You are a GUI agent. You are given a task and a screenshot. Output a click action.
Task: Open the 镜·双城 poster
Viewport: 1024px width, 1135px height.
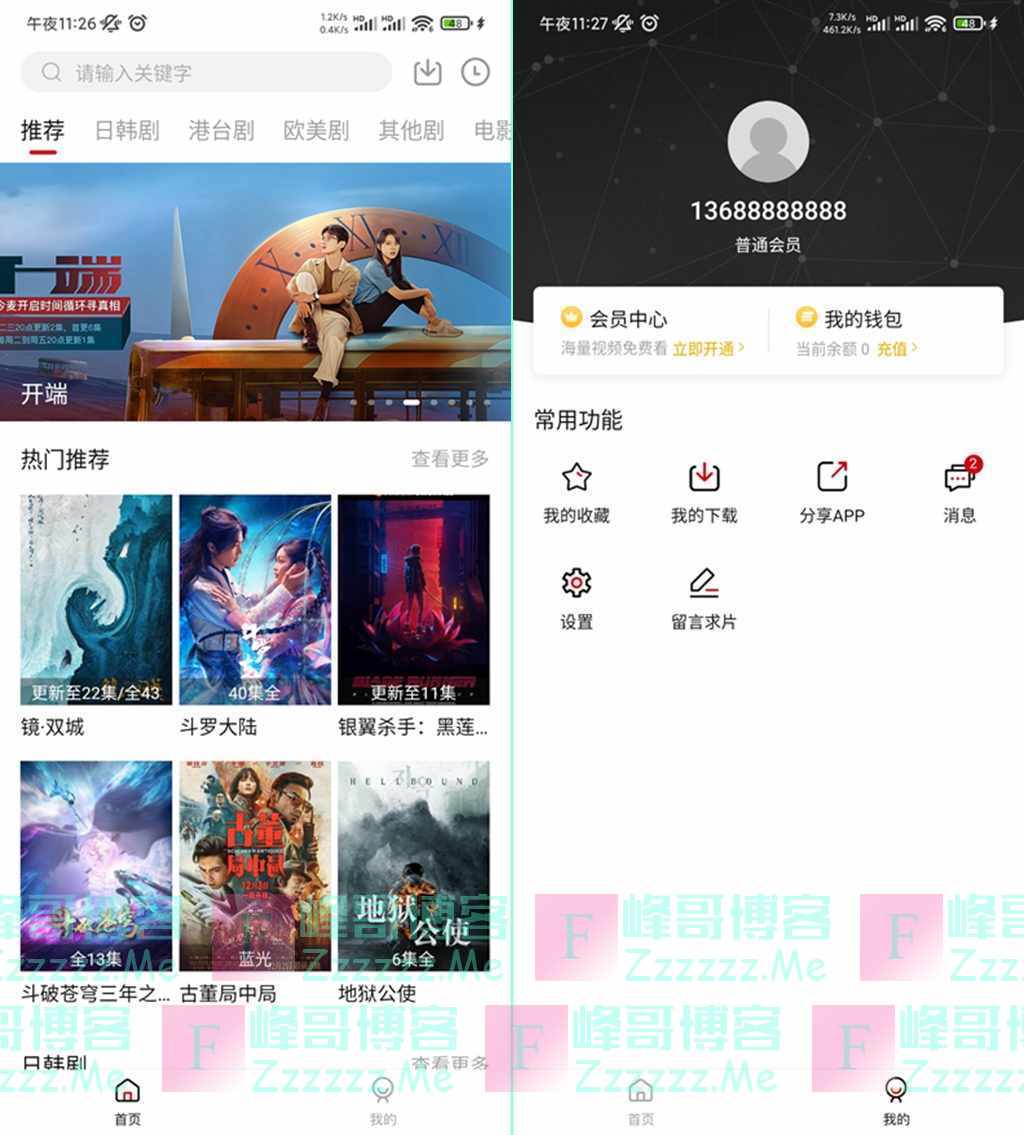click(96, 600)
